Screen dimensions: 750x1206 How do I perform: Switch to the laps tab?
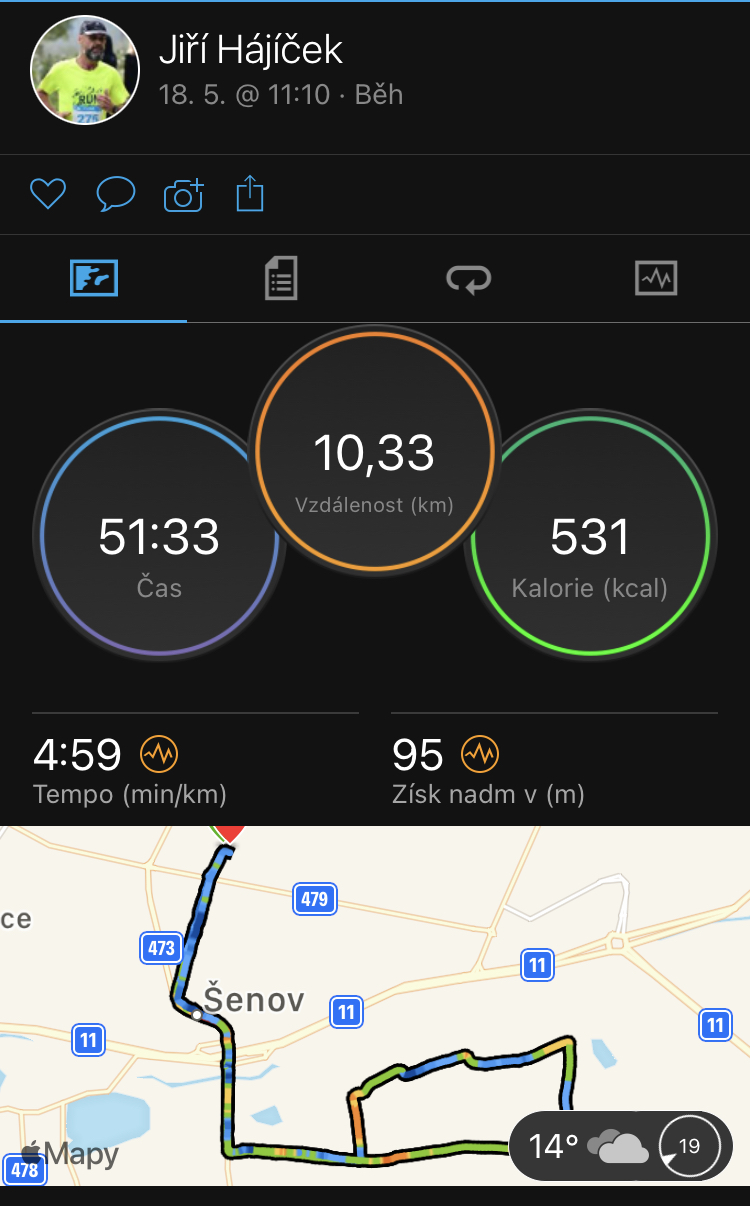(468, 279)
